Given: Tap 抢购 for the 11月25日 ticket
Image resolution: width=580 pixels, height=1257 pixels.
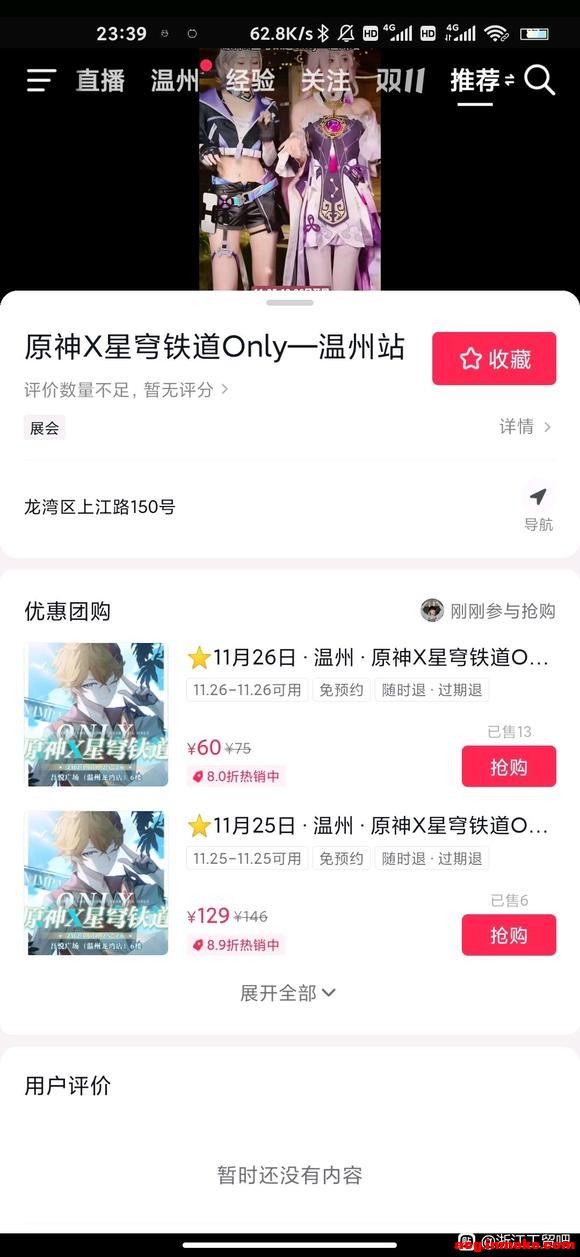Looking at the screenshot, I should point(509,935).
